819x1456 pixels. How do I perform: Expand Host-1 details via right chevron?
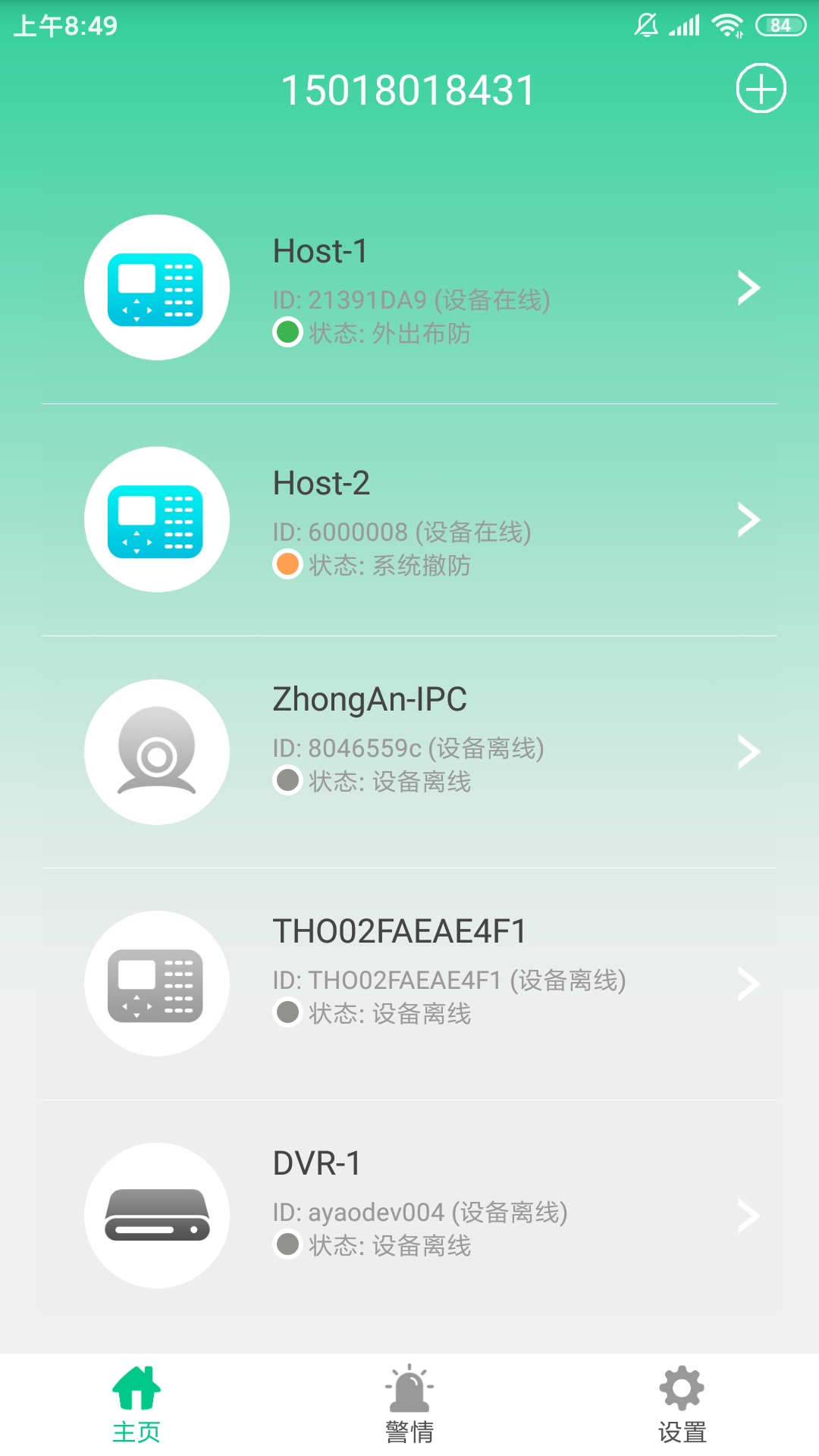point(749,288)
